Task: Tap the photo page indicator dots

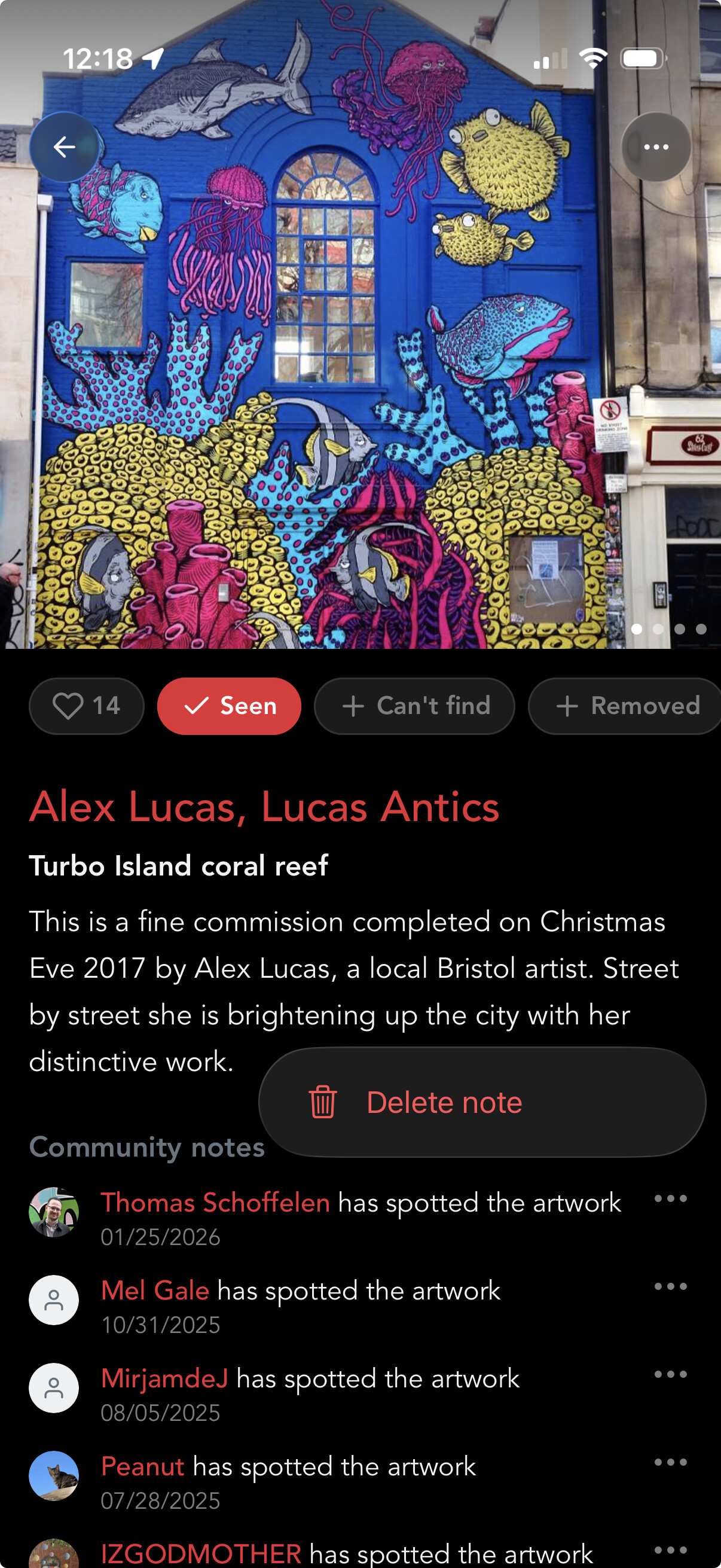Action: click(668, 629)
